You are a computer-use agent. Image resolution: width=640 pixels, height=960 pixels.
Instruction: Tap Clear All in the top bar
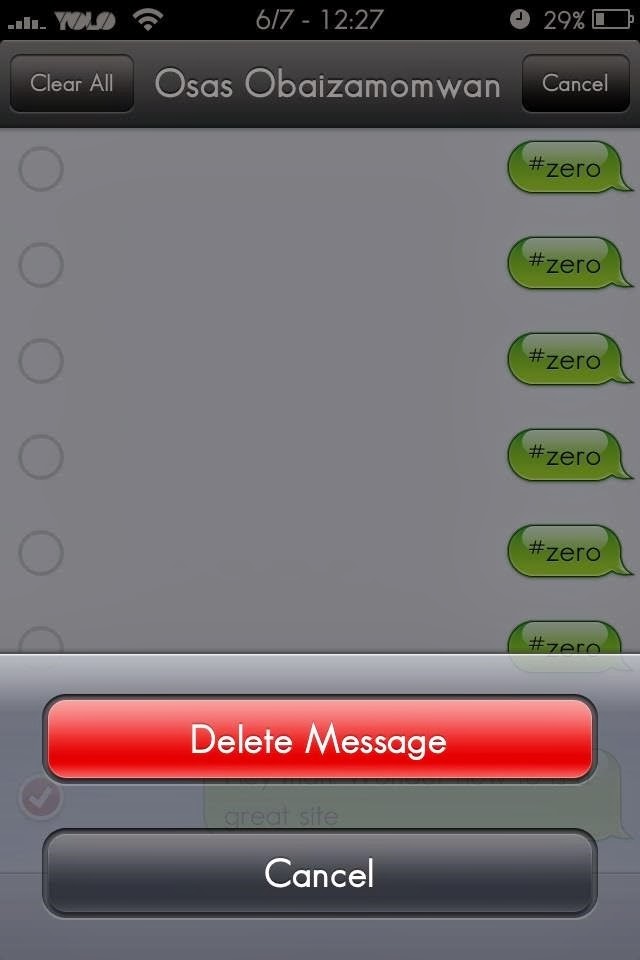[x=72, y=84]
